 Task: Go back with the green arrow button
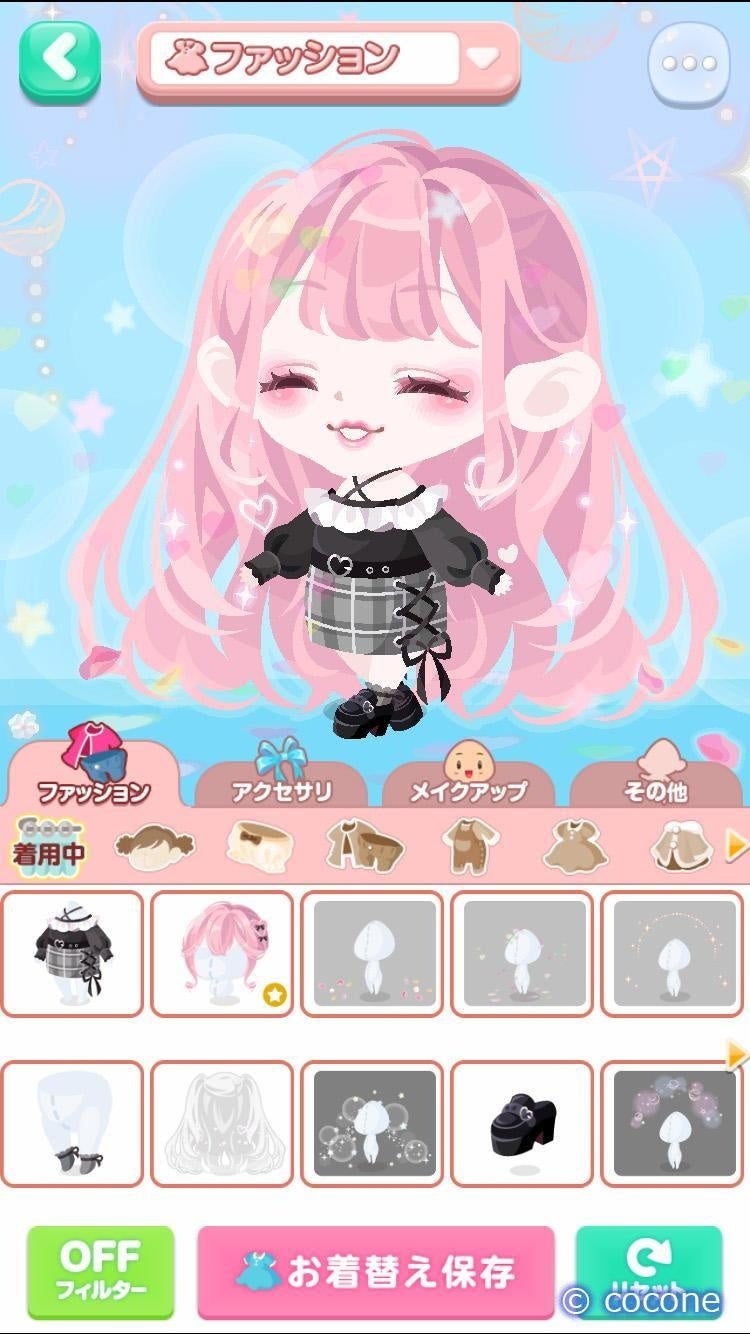[60, 61]
